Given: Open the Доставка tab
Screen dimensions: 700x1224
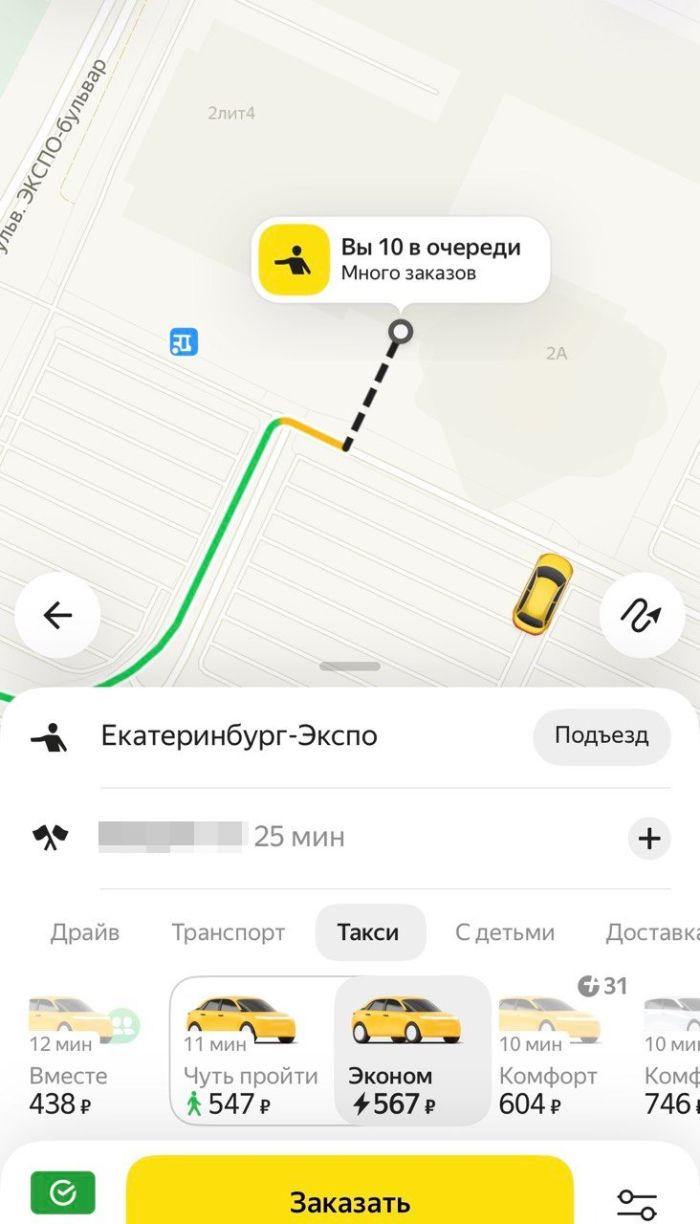Looking at the screenshot, I should (650, 932).
